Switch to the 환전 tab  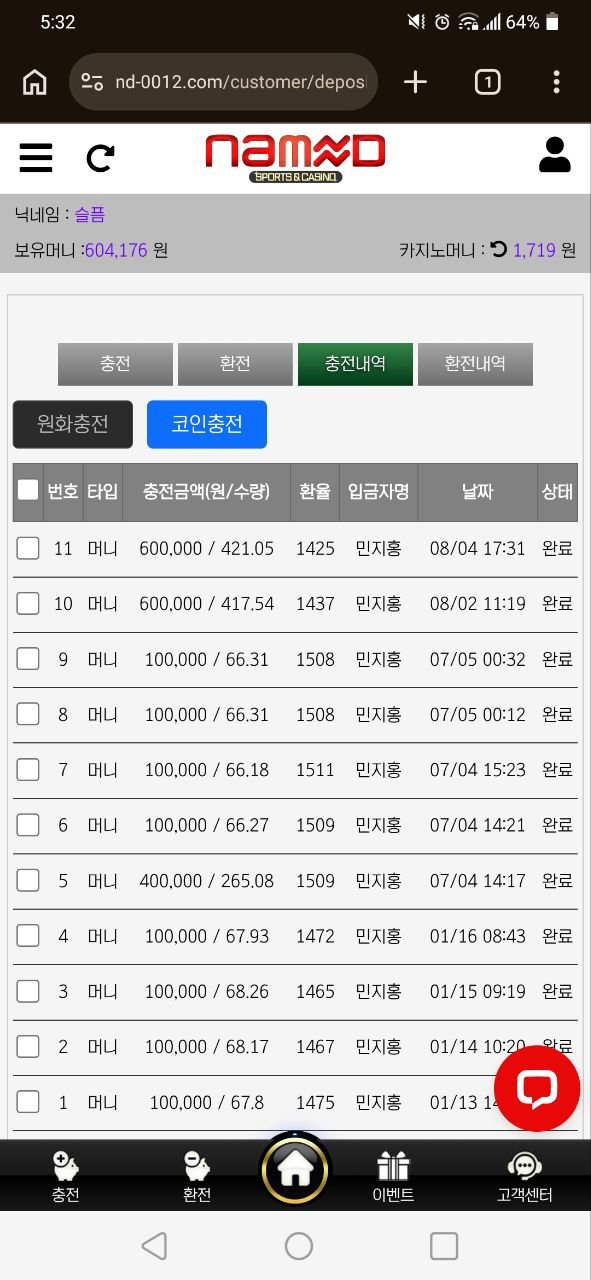[x=235, y=364]
